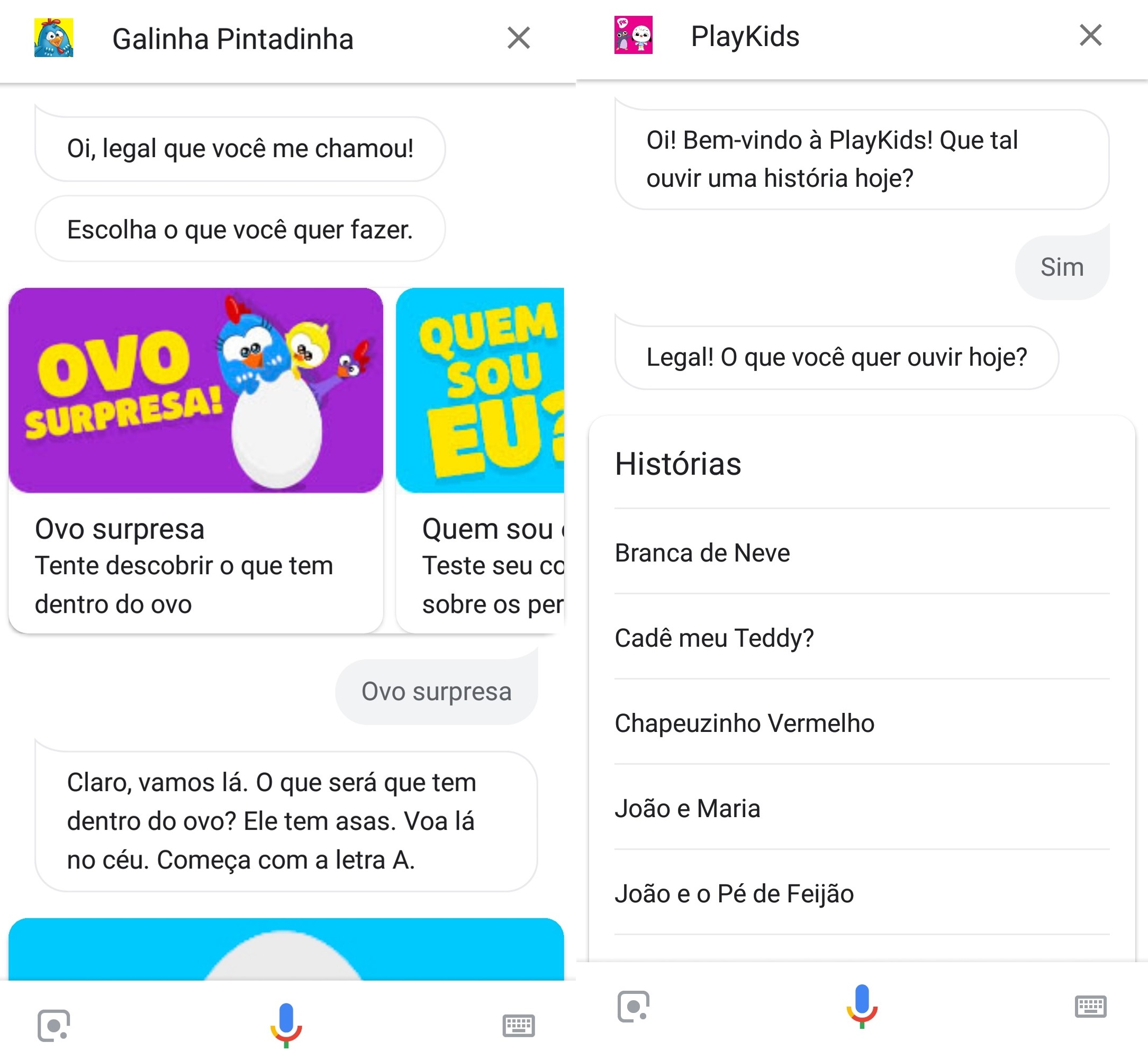Close the PlayKids conversation
The image size is (1148, 1050).
coord(1090,35)
